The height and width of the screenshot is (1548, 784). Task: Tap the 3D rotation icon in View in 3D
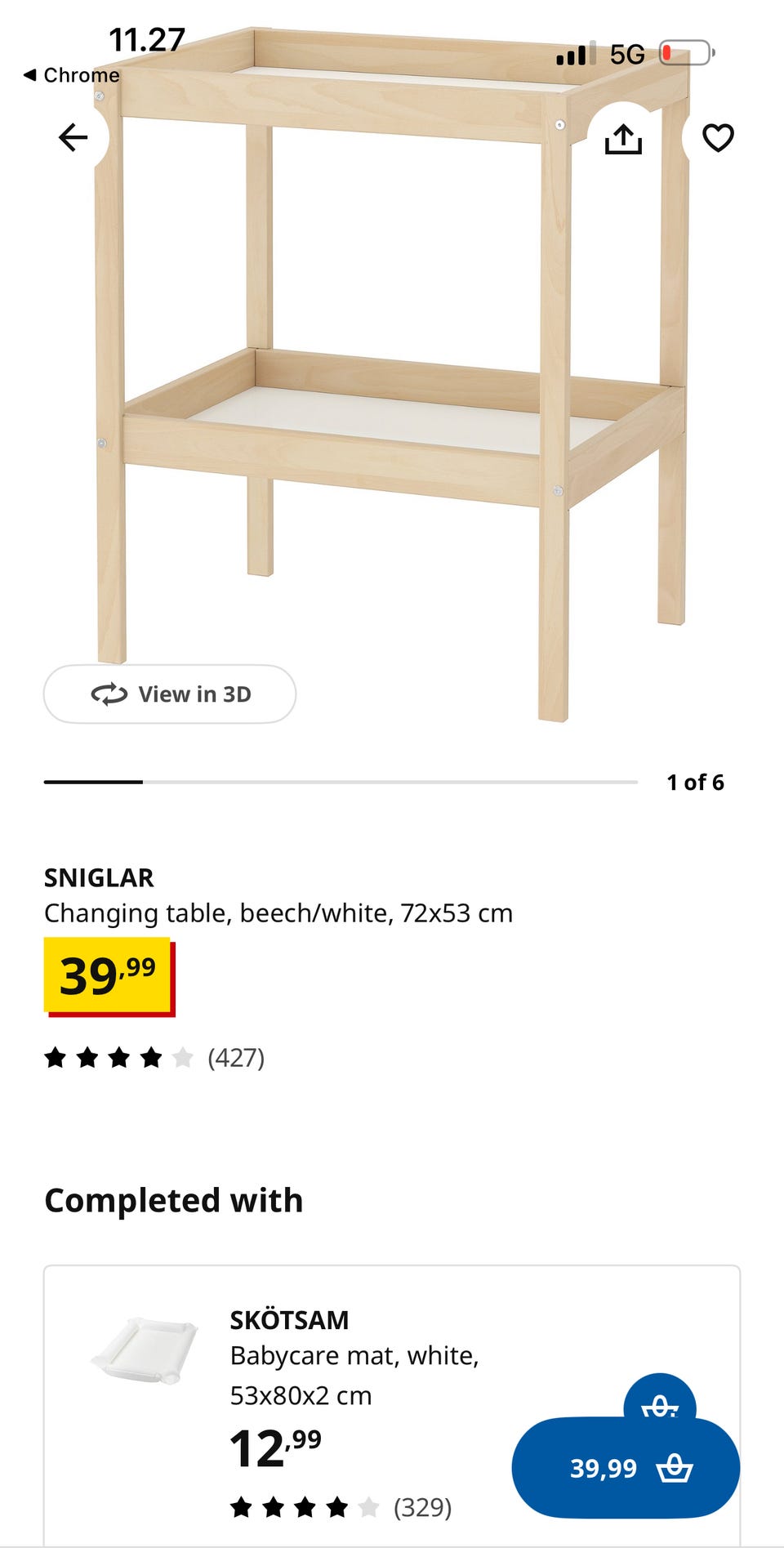tap(109, 694)
